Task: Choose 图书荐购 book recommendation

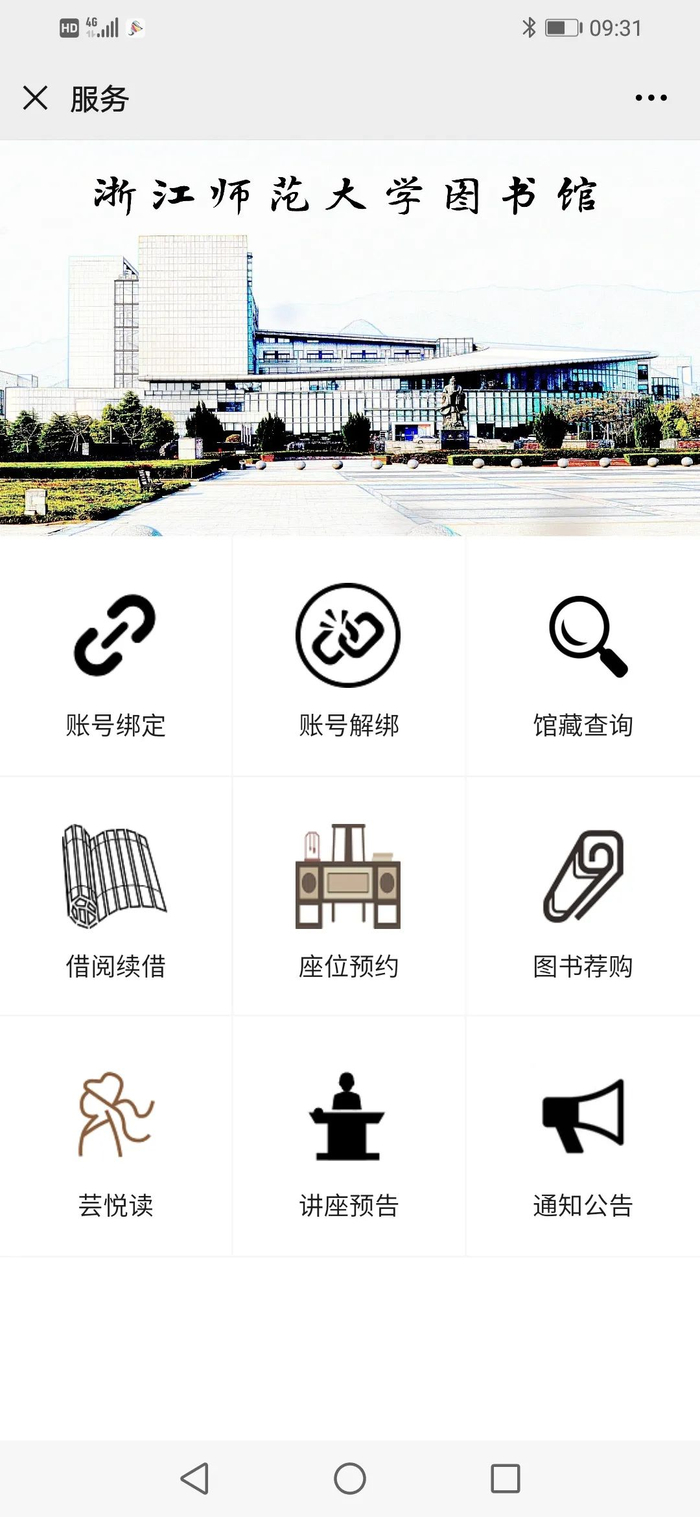Action: (x=583, y=897)
